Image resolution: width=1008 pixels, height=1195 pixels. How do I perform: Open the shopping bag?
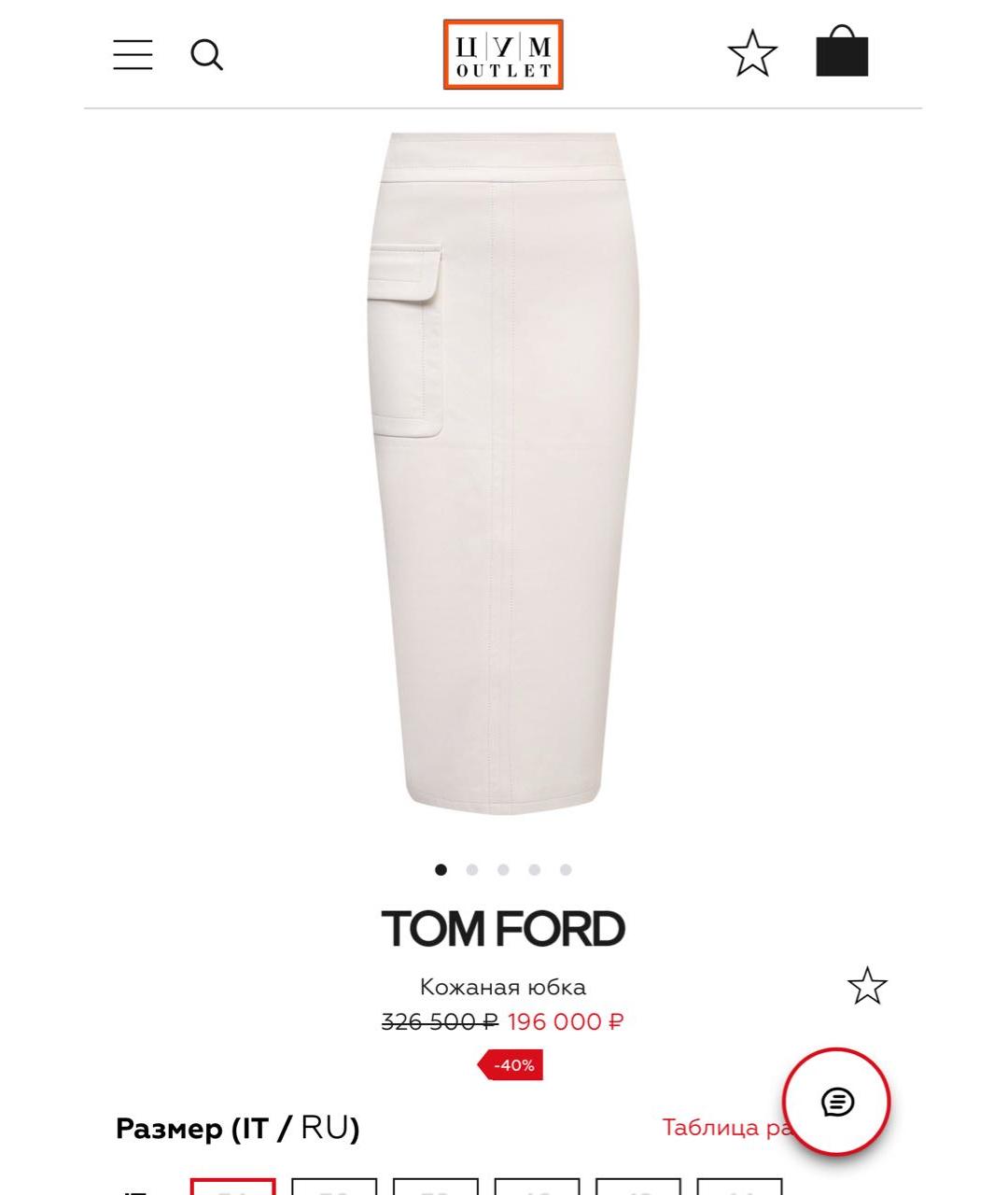point(842,52)
